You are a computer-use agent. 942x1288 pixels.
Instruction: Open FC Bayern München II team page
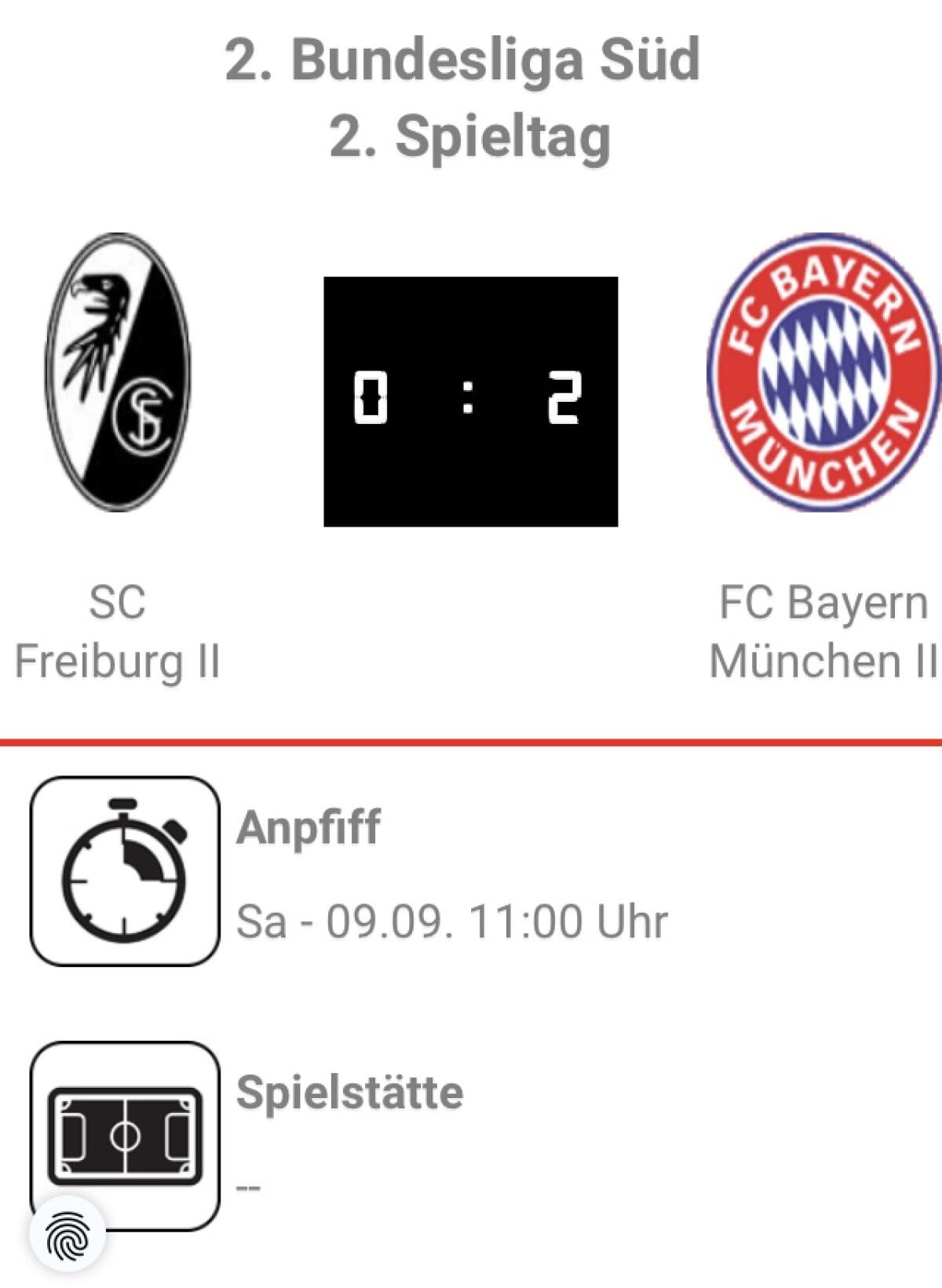click(823, 372)
